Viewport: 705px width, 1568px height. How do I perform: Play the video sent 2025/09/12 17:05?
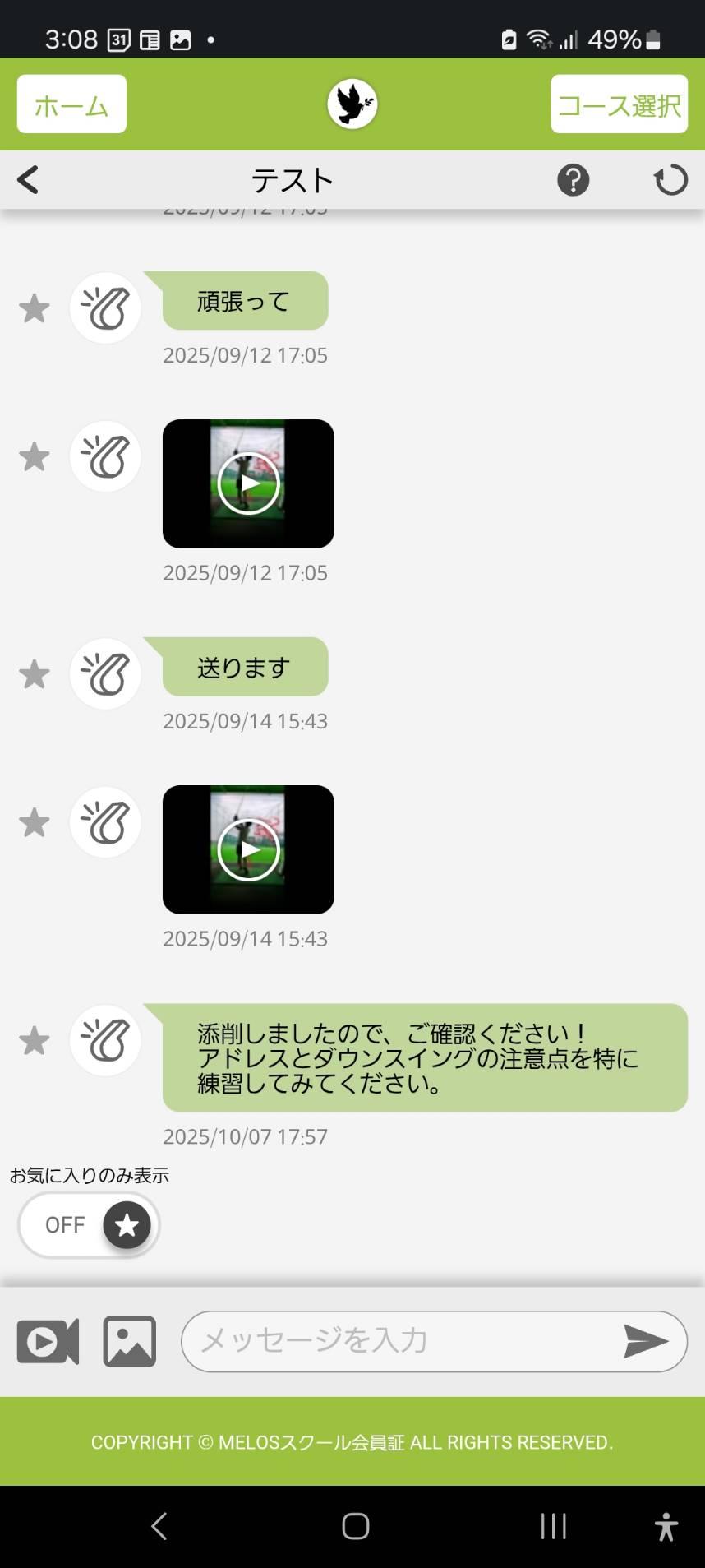[248, 483]
